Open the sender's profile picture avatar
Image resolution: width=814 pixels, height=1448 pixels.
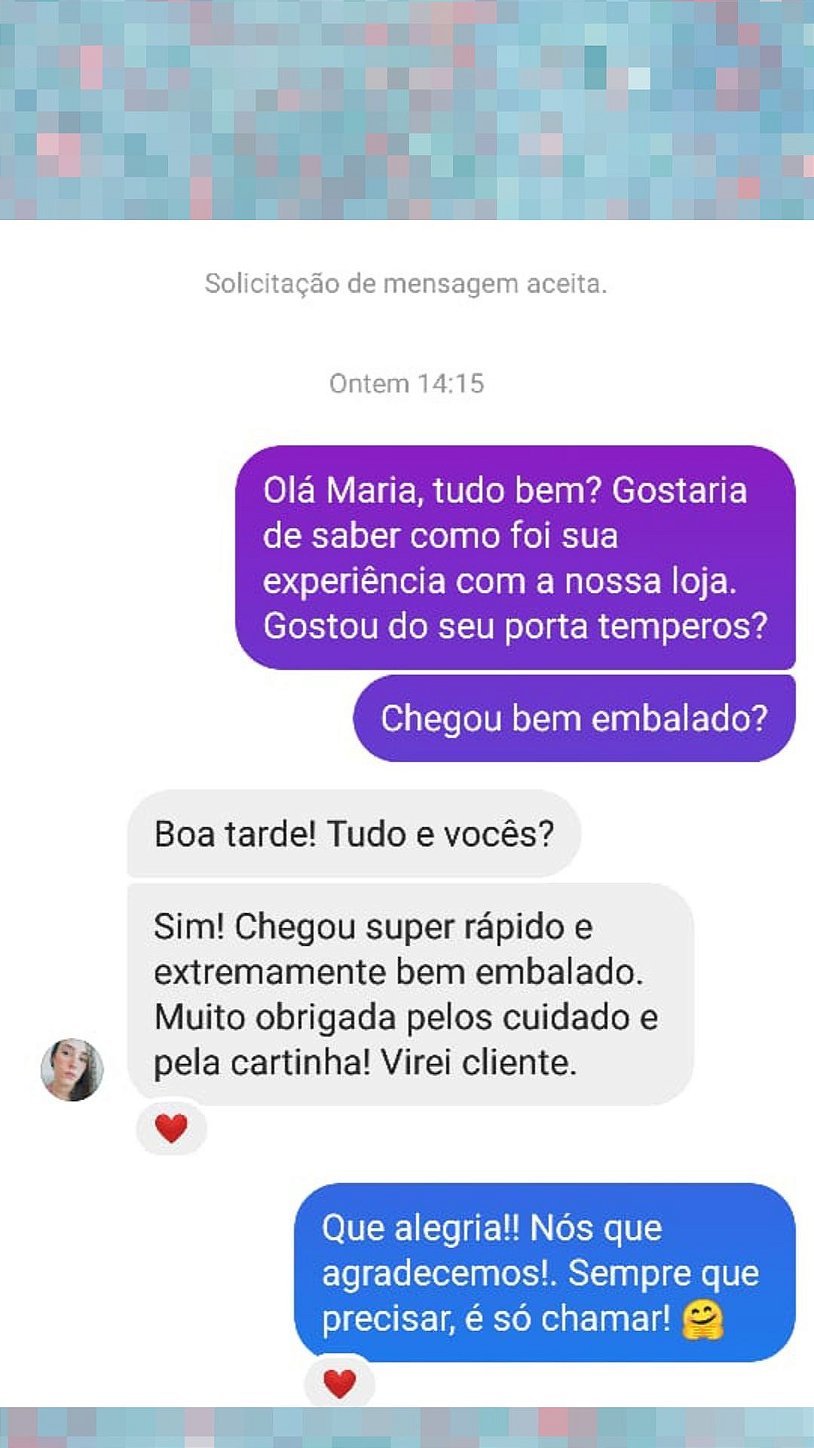[72, 1069]
